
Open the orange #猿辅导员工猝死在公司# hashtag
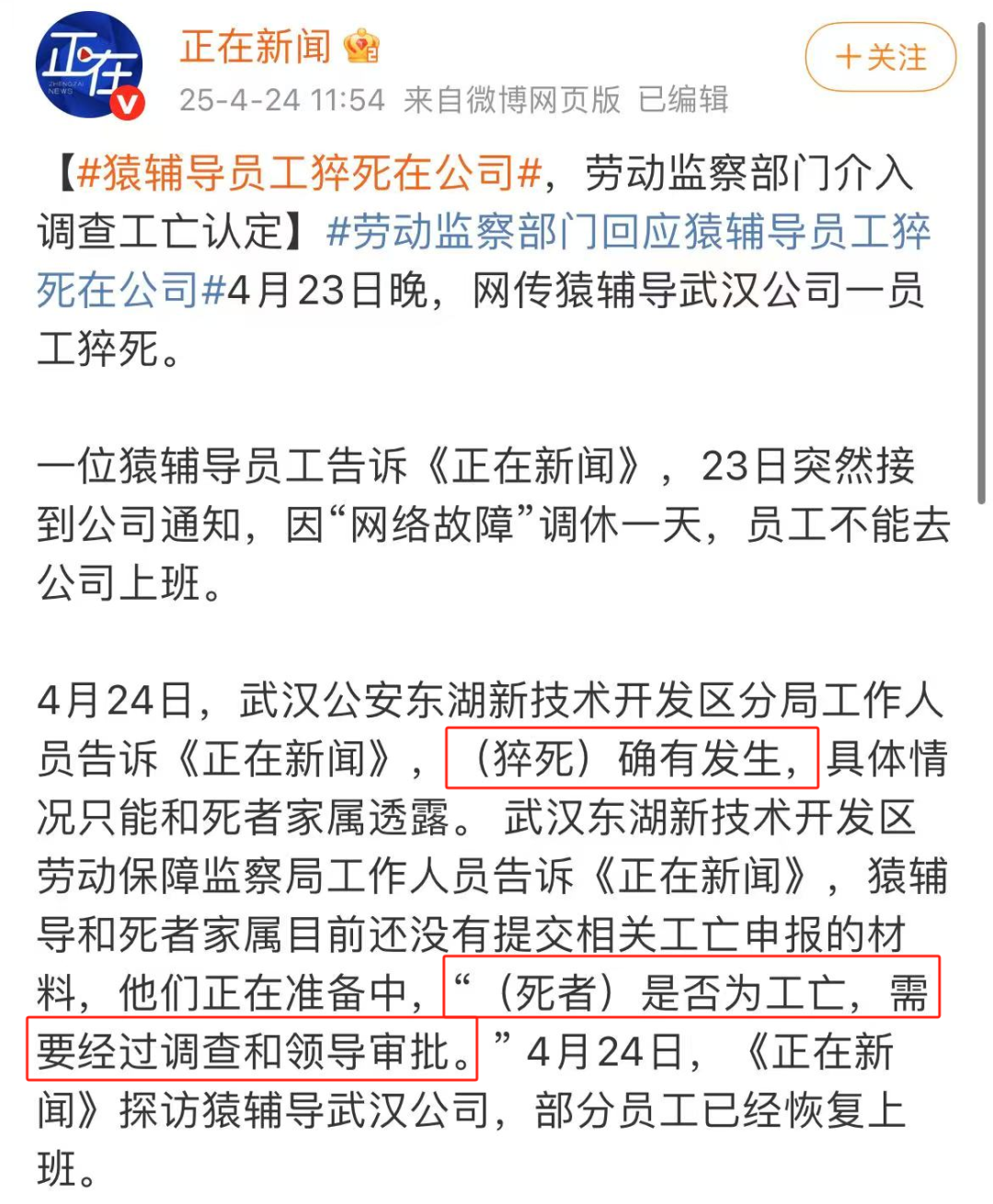(310, 173)
